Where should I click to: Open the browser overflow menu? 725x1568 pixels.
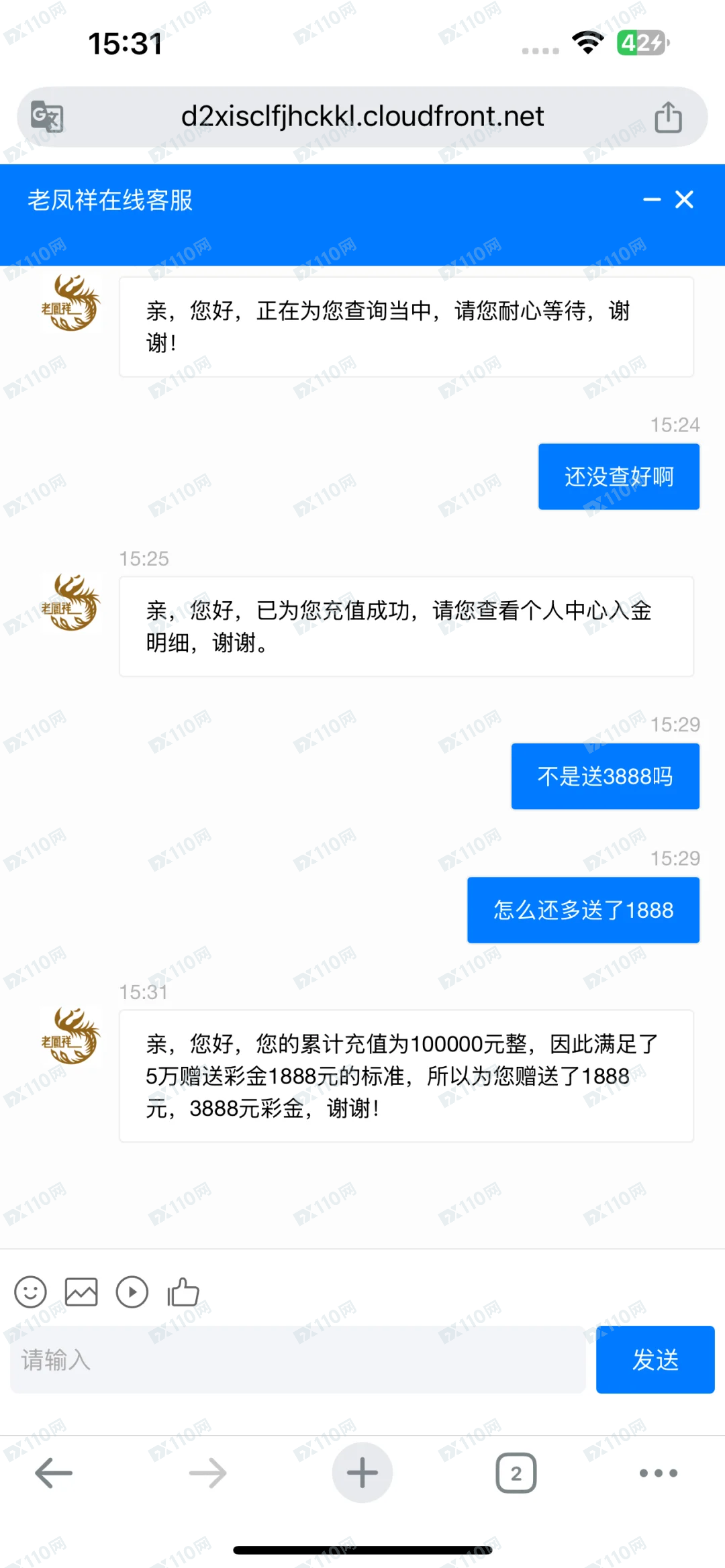coord(658,1473)
